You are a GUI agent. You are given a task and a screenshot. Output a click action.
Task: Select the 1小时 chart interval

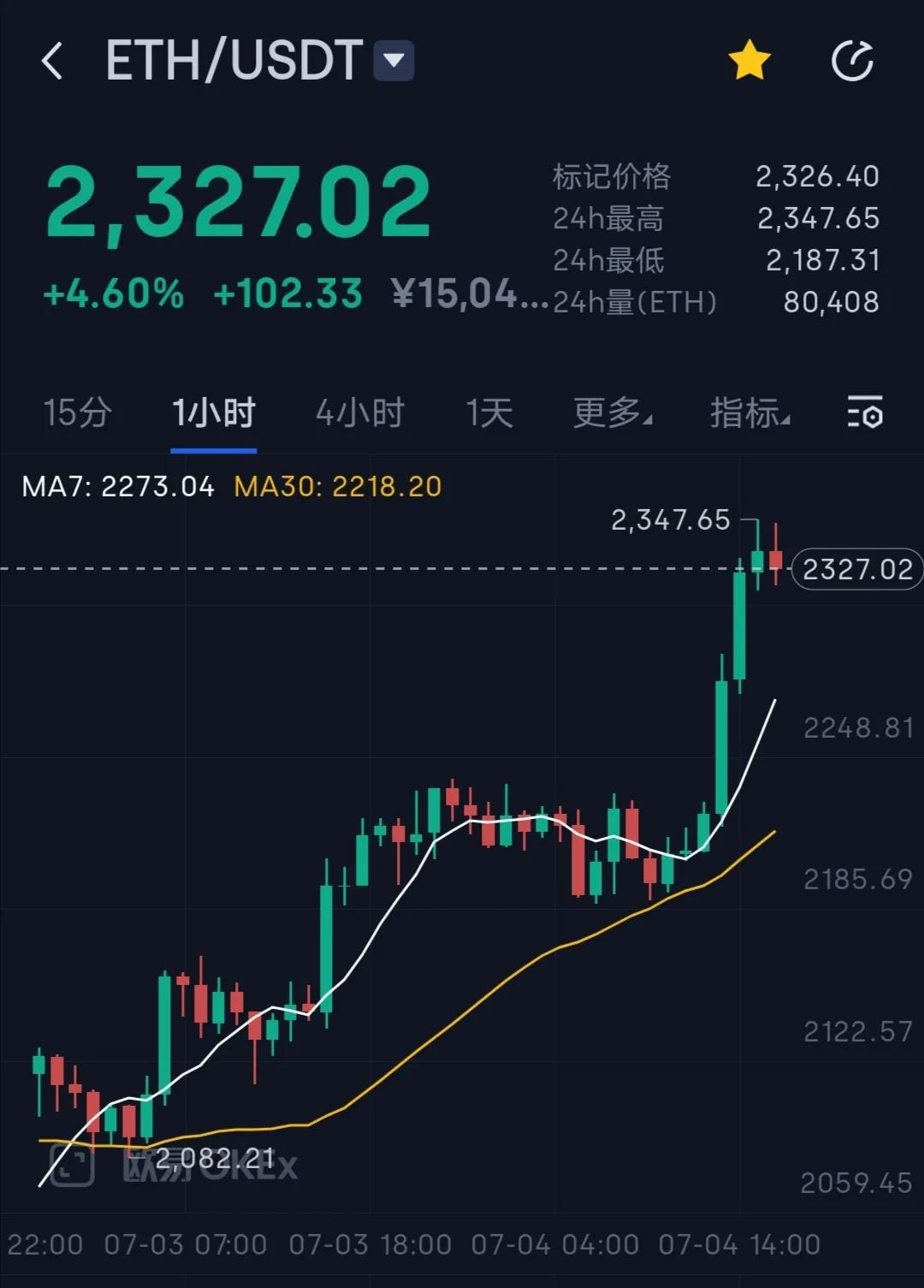[x=214, y=413]
